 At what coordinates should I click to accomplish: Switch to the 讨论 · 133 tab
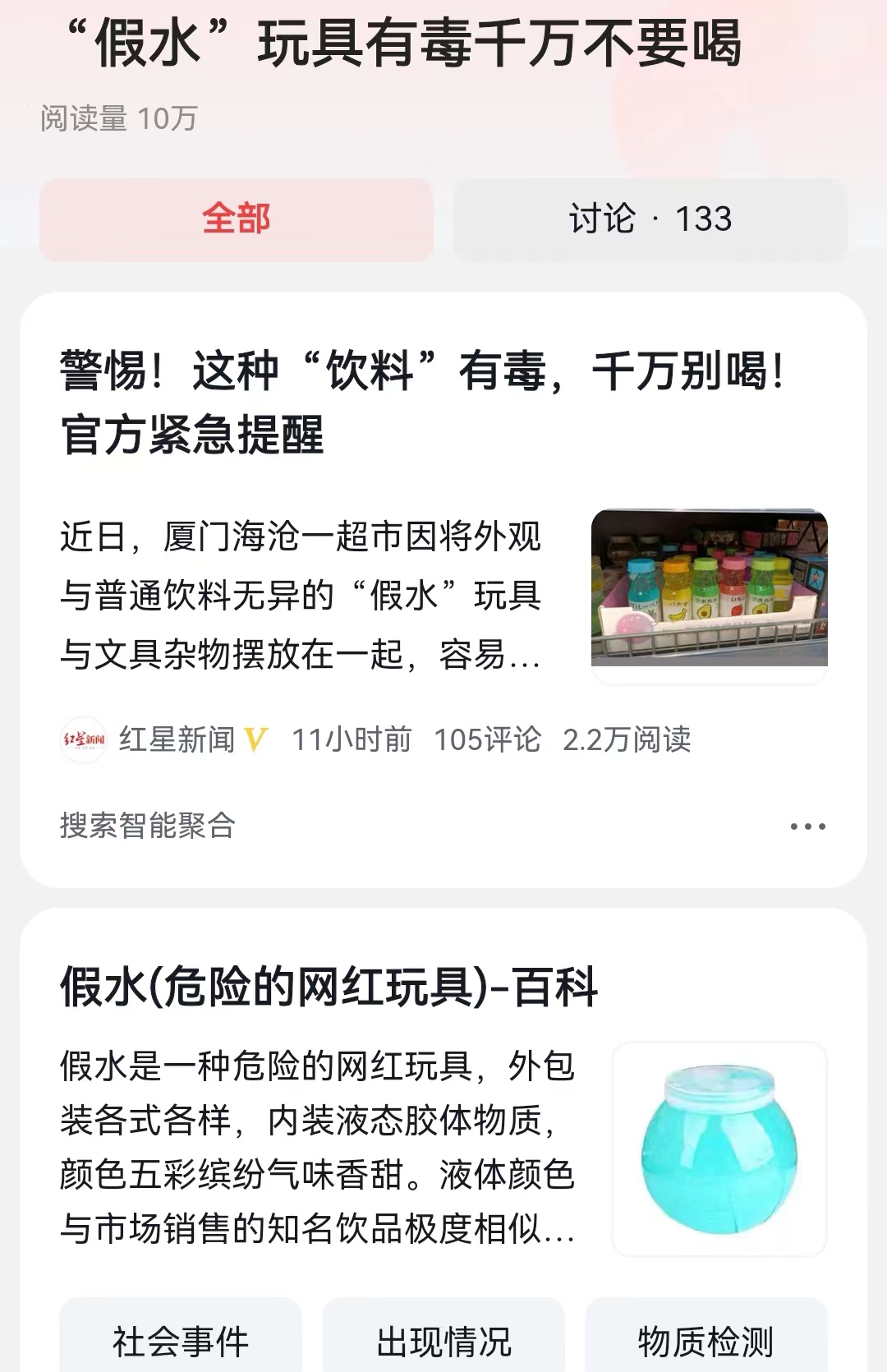click(651, 216)
